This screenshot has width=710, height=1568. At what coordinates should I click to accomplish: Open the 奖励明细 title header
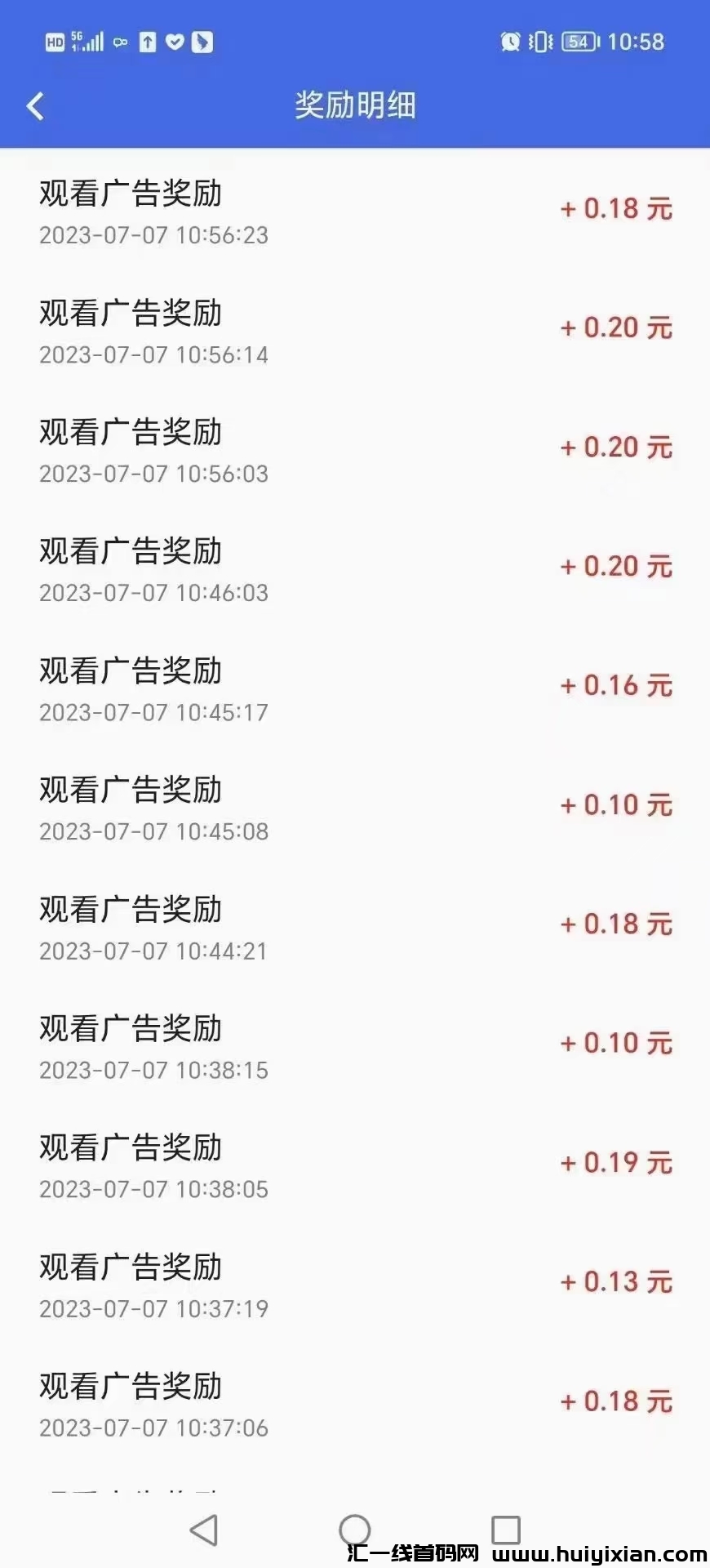355,105
